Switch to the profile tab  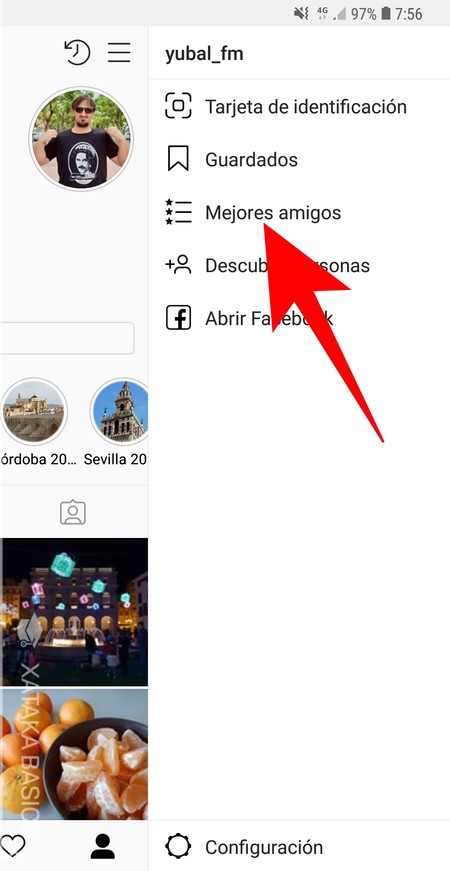[x=103, y=846]
